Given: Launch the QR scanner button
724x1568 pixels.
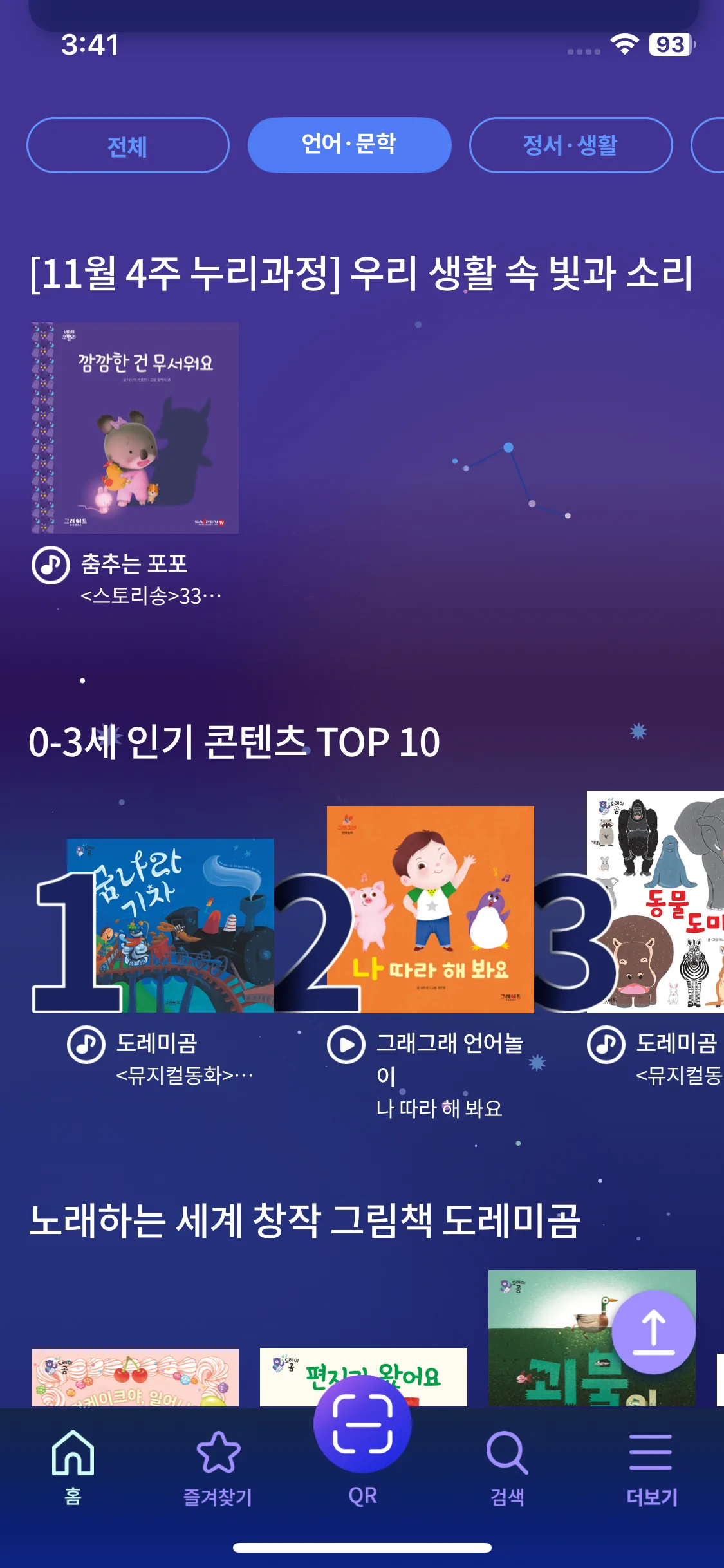Looking at the screenshot, I should tap(362, 1426).
